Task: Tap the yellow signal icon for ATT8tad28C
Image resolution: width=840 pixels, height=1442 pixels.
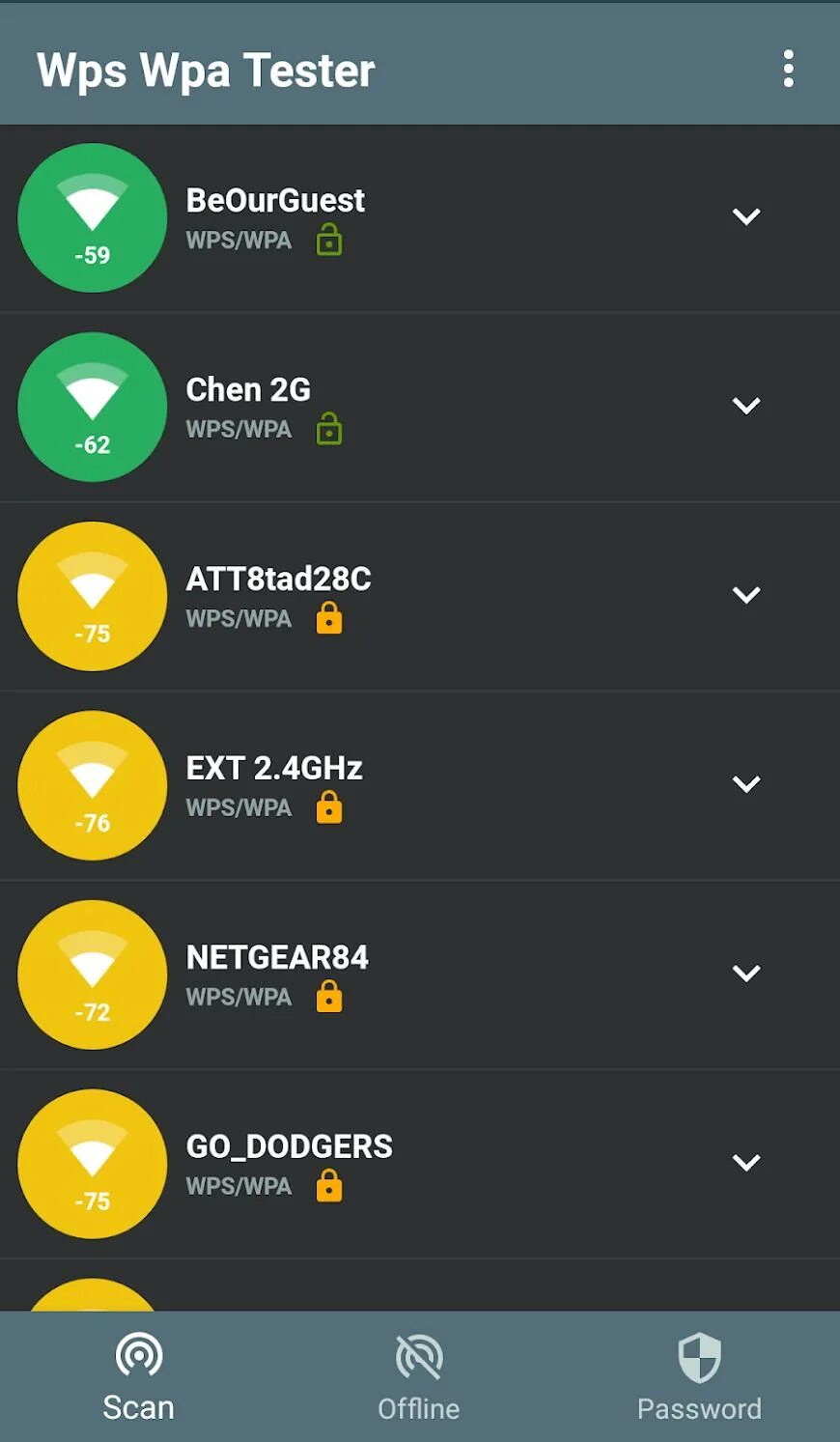Action: tap(92, 597)
